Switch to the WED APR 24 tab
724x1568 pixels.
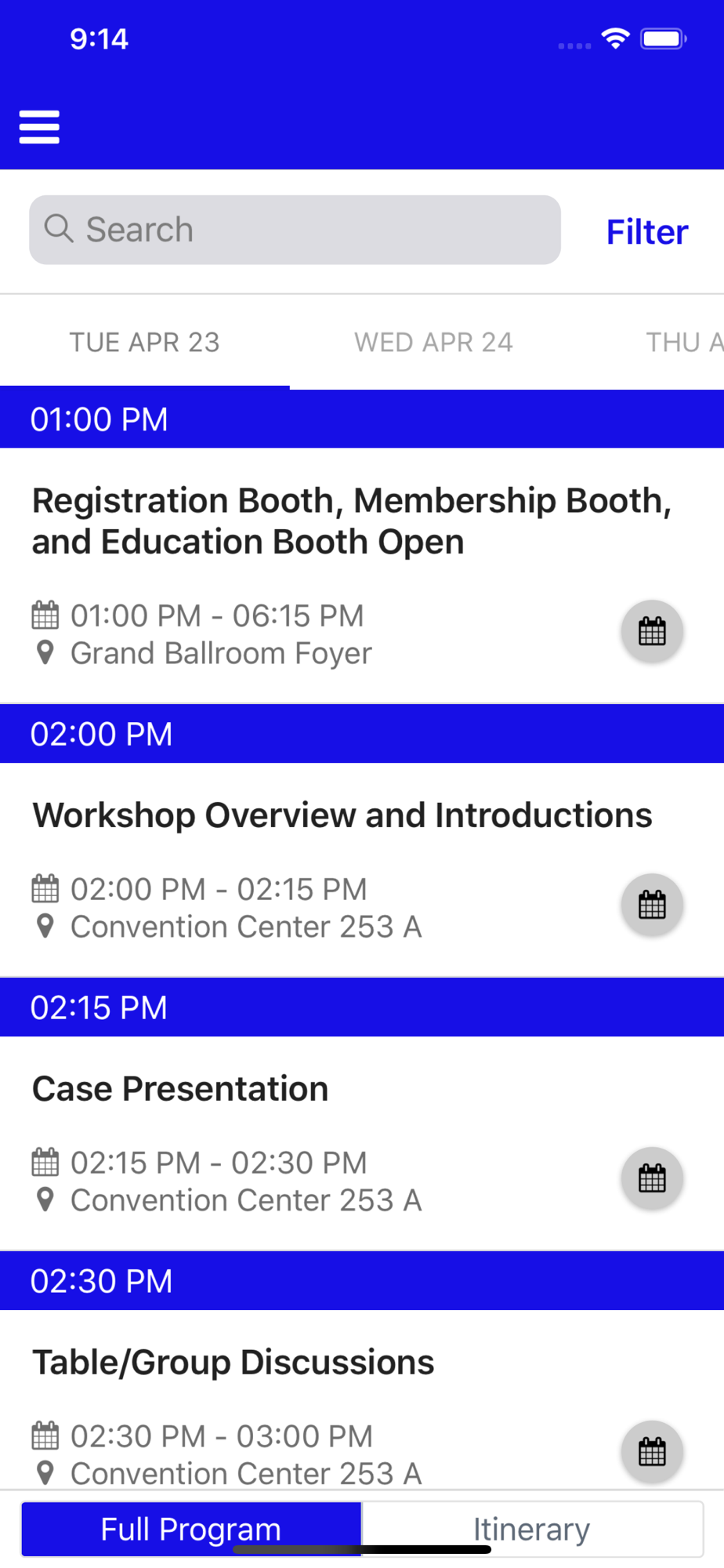pos(433,343)
